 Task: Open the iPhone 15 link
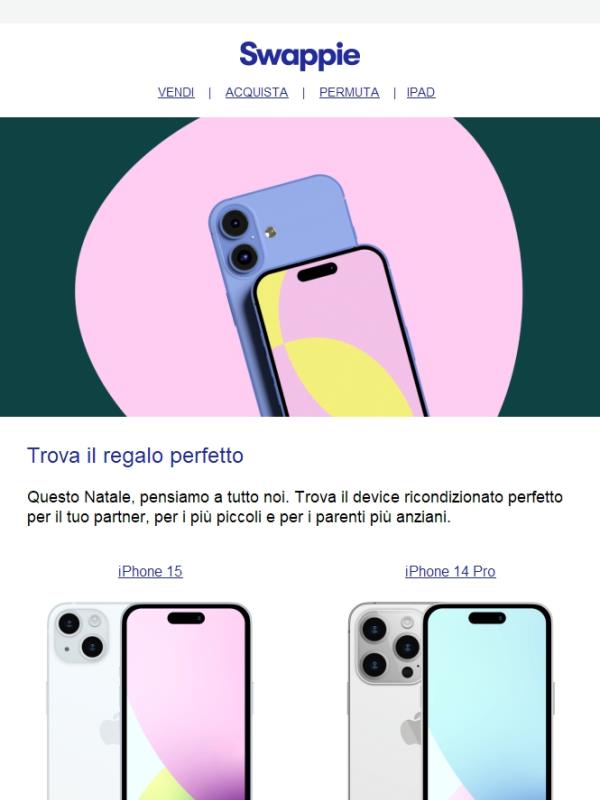[x=150, y=572]
